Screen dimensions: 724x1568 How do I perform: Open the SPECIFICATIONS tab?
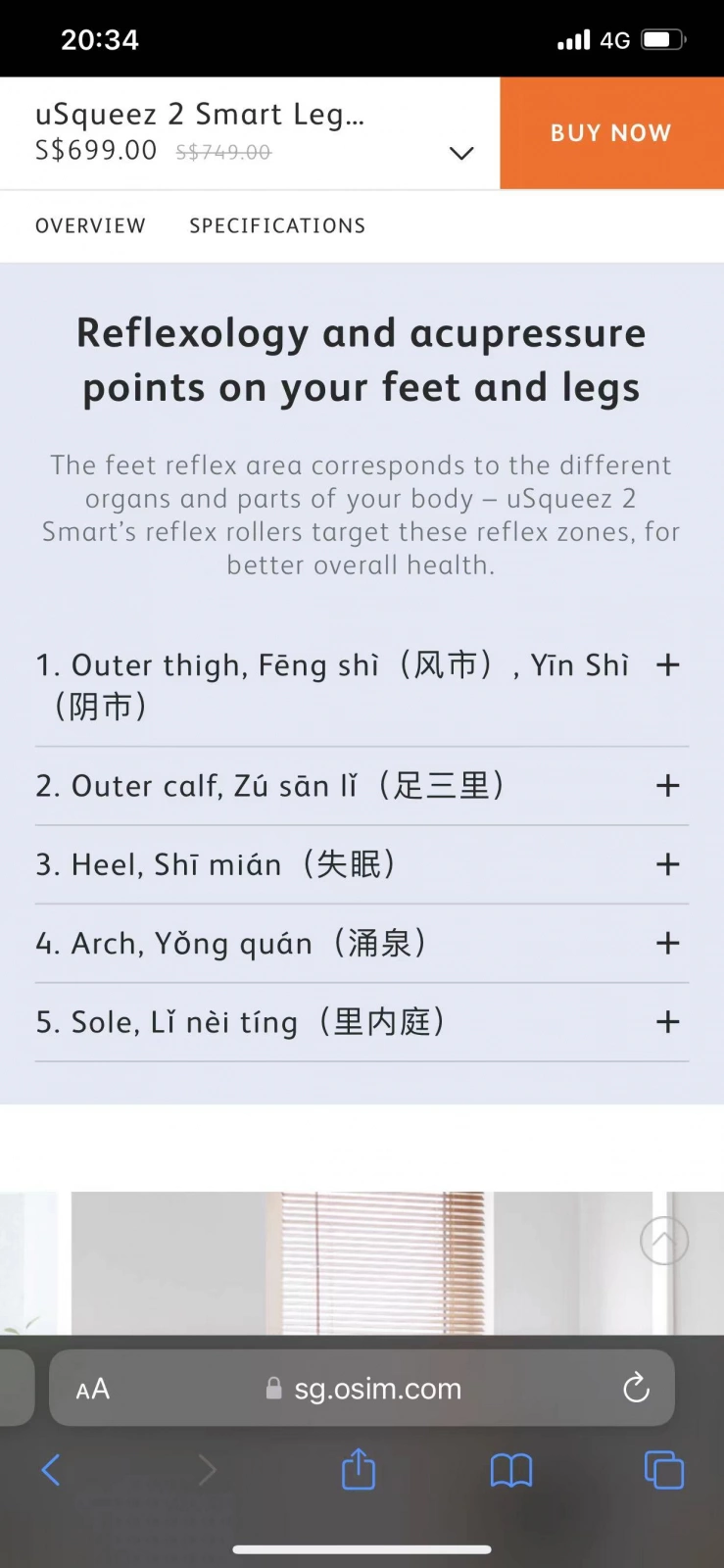click(x=277, y=226)
